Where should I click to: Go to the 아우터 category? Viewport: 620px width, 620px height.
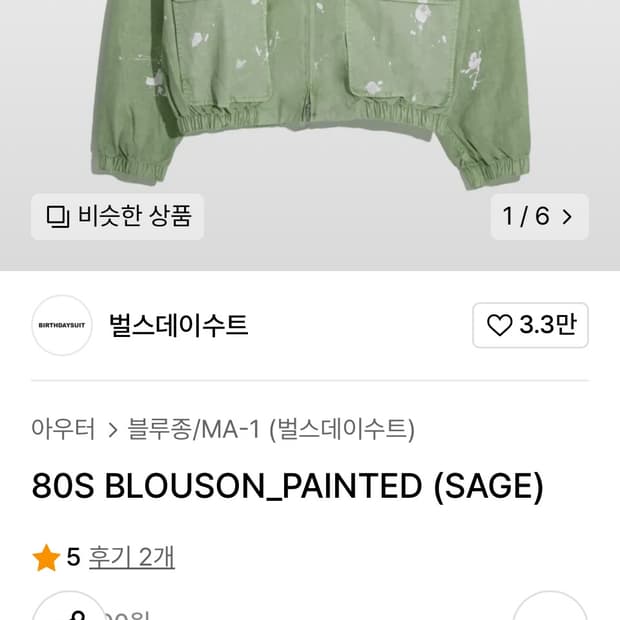[x=63, y=429]
